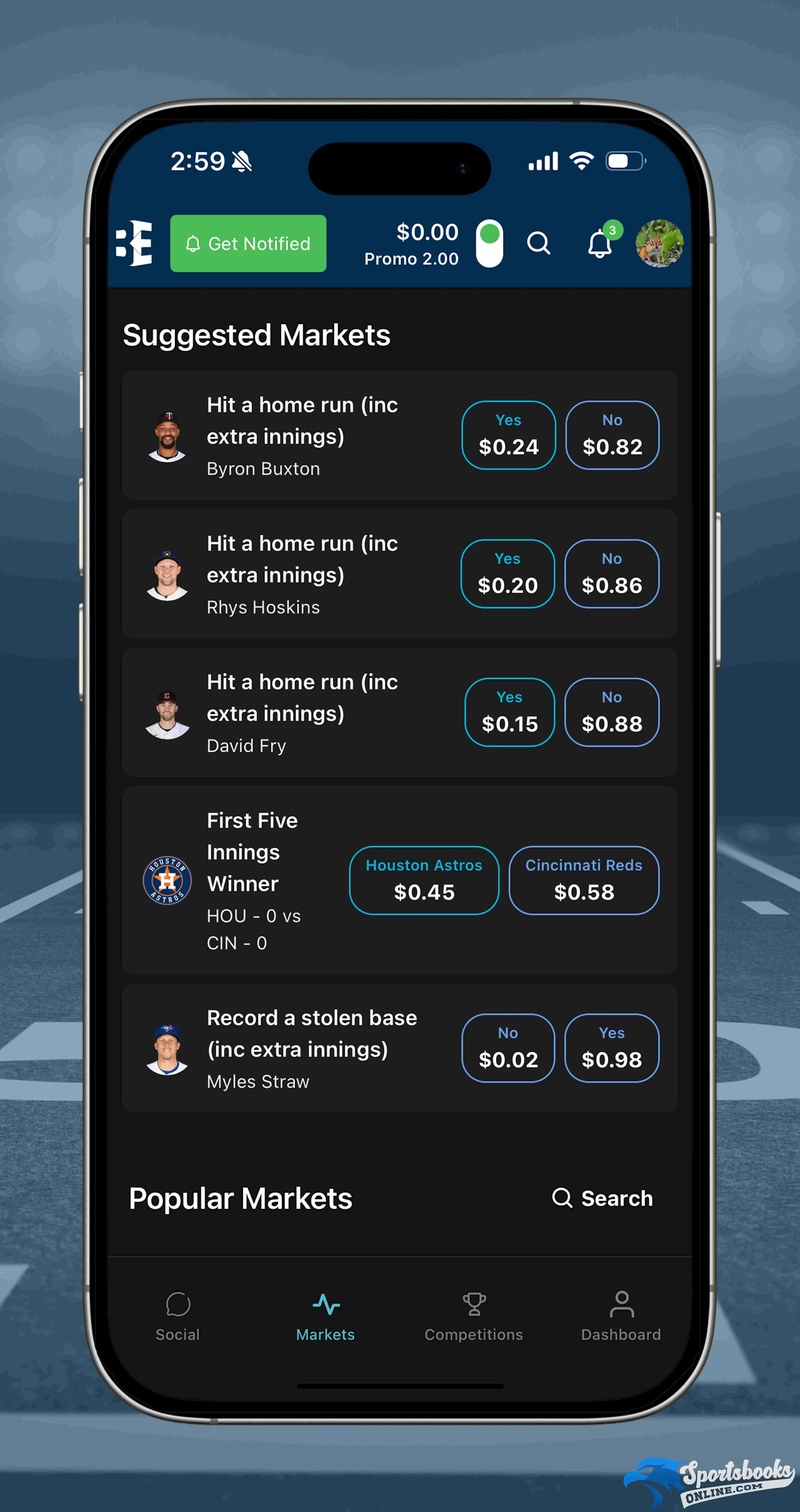Open the notifications bell
The width and height of the screenshot is (800, 1512).
pos(601,242)
